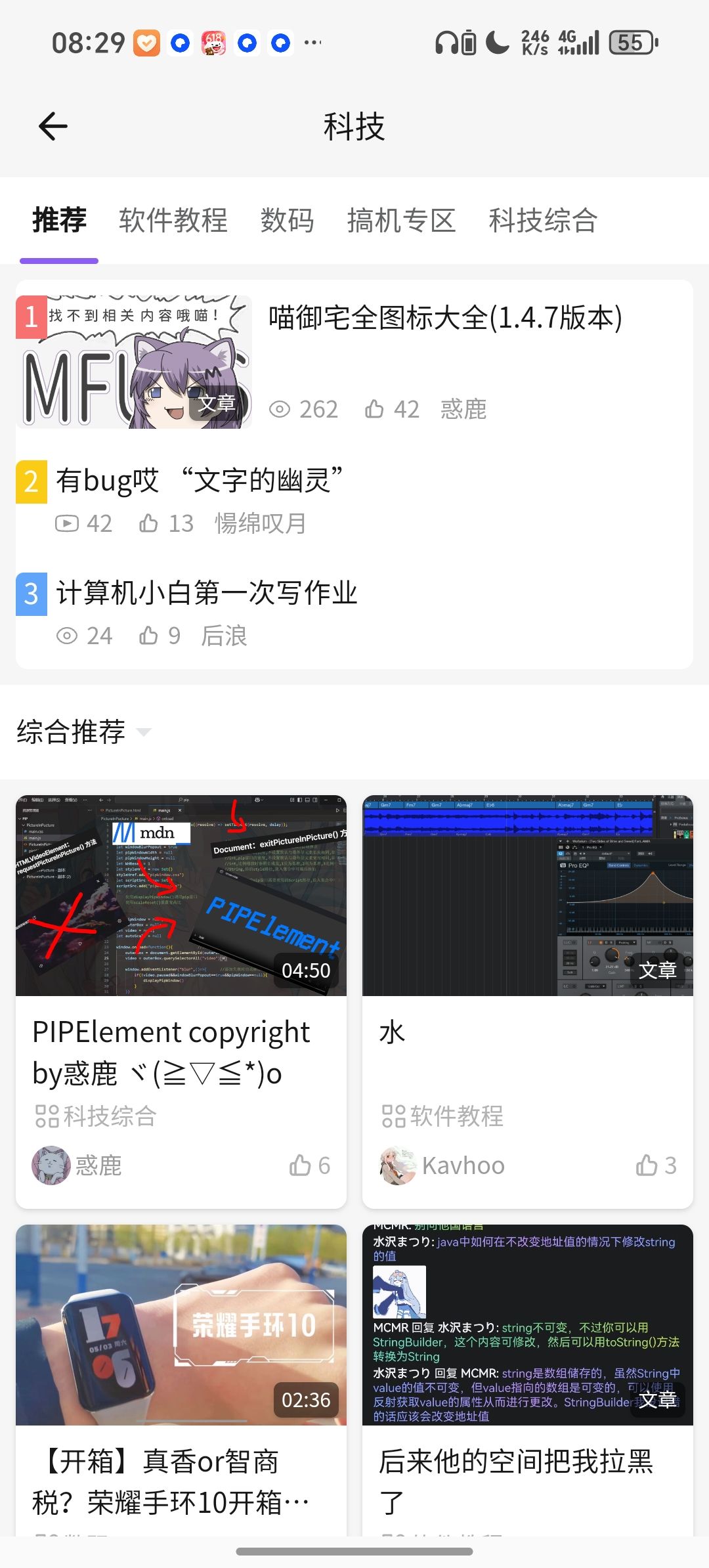This screenshot has width=709, height=1568.
Task: Open the PIPElement copyright video card
Action: (181, 896)
